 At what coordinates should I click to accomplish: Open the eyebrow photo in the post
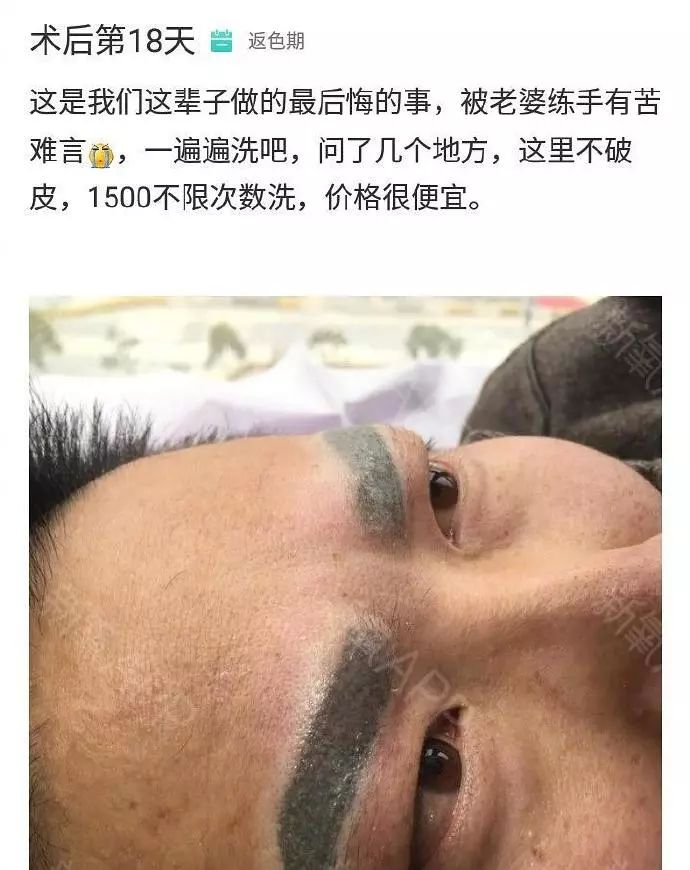[x=345, y=582]
